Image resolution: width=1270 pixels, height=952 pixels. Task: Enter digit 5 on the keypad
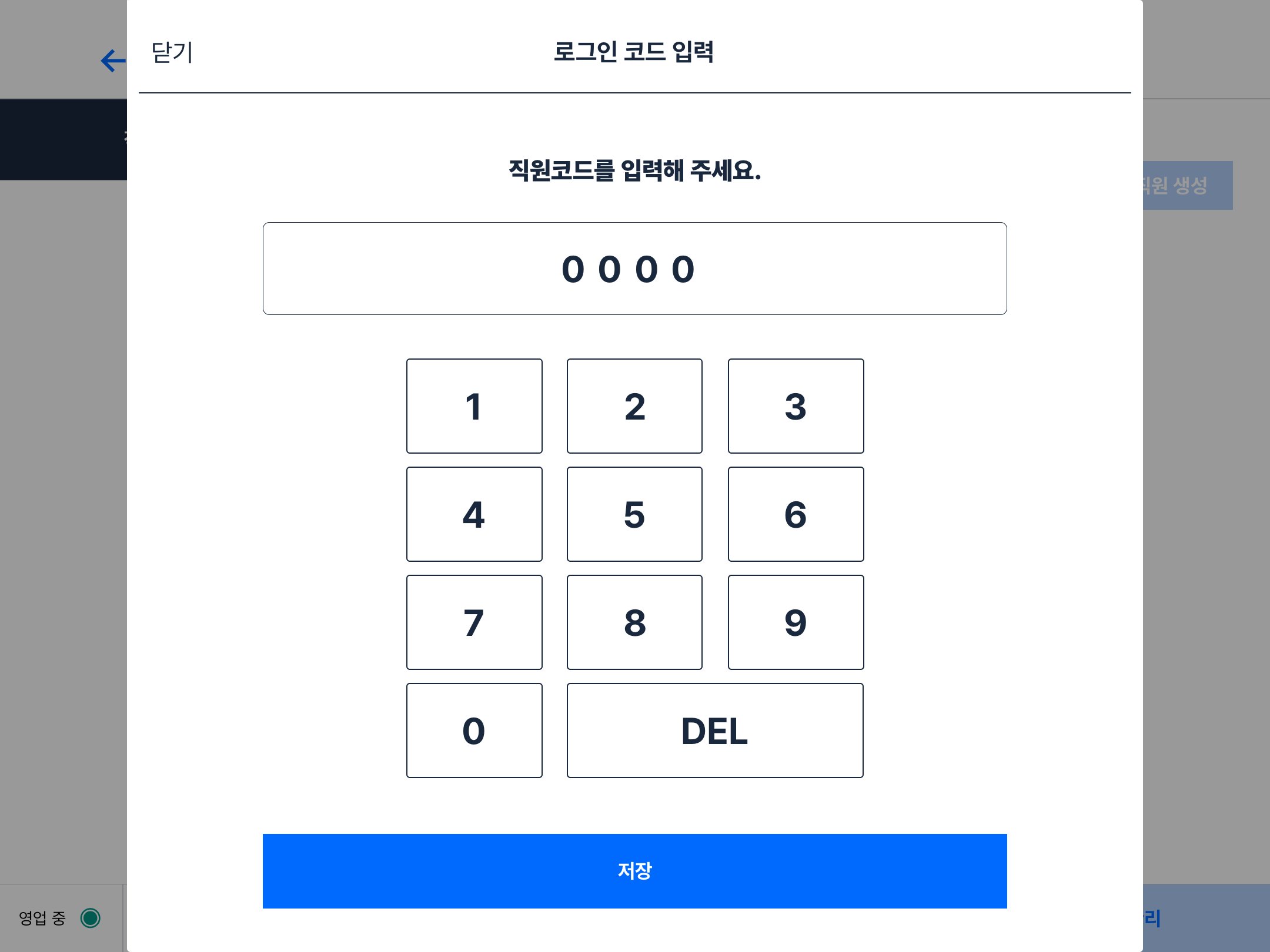(634, 514)
